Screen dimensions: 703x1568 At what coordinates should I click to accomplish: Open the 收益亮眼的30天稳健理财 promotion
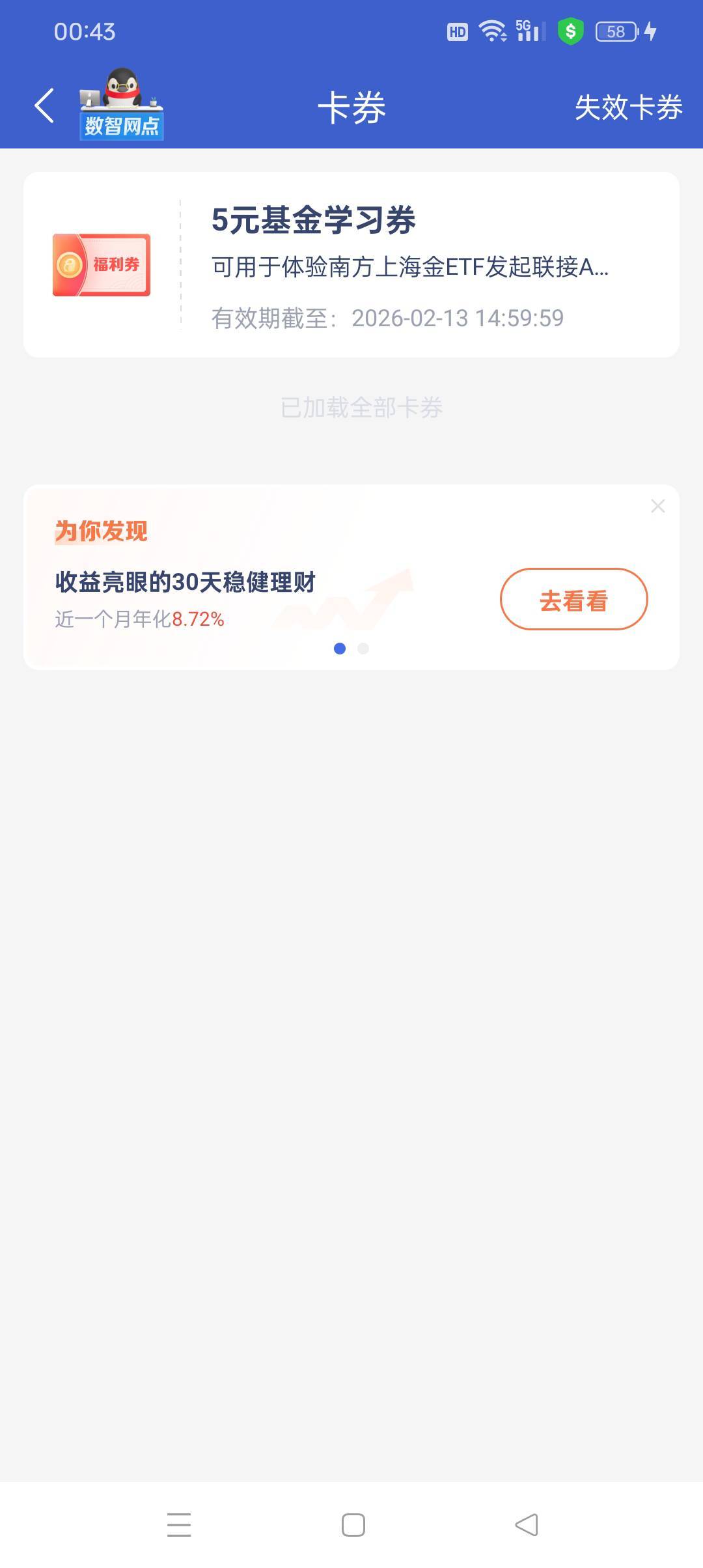click(186, 582)
